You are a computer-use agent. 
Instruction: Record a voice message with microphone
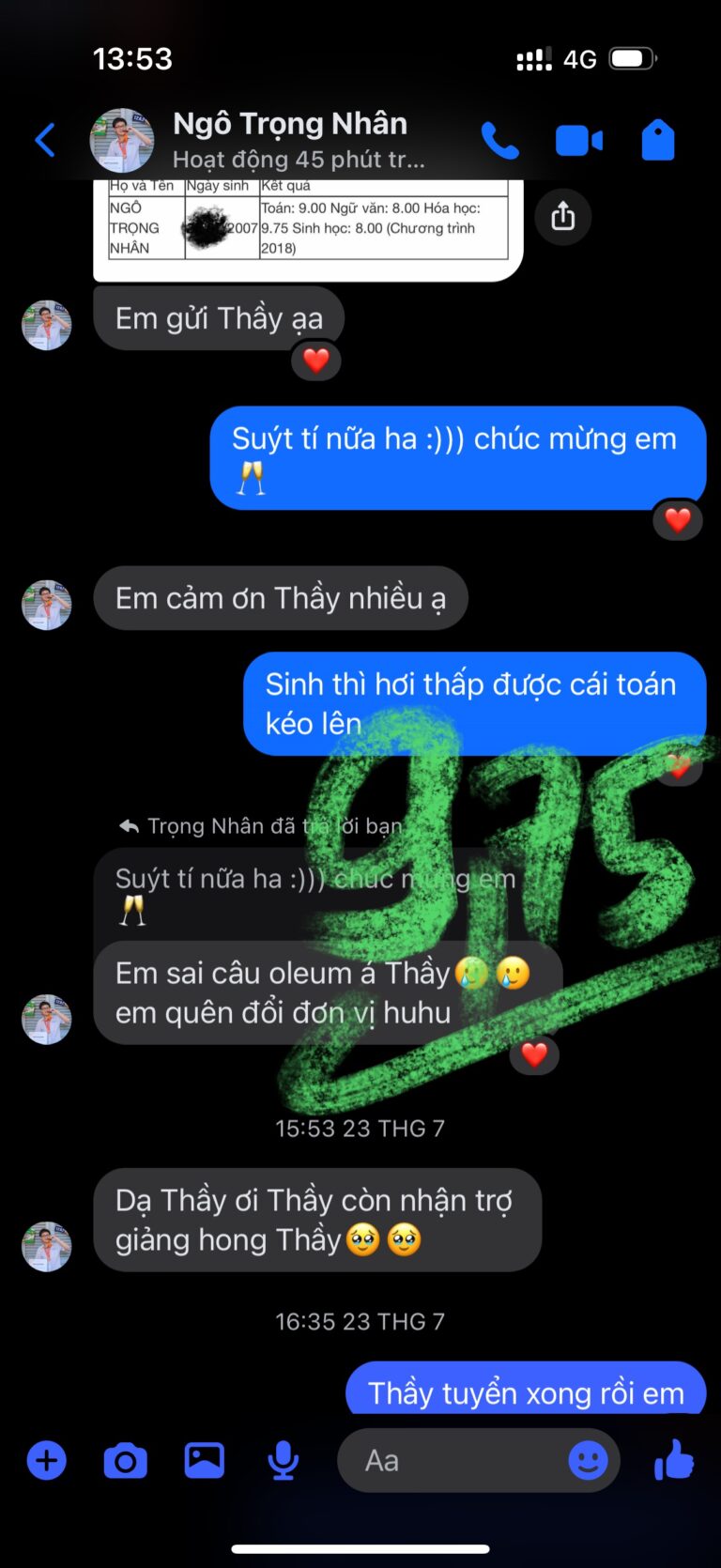click(283, 1461)
